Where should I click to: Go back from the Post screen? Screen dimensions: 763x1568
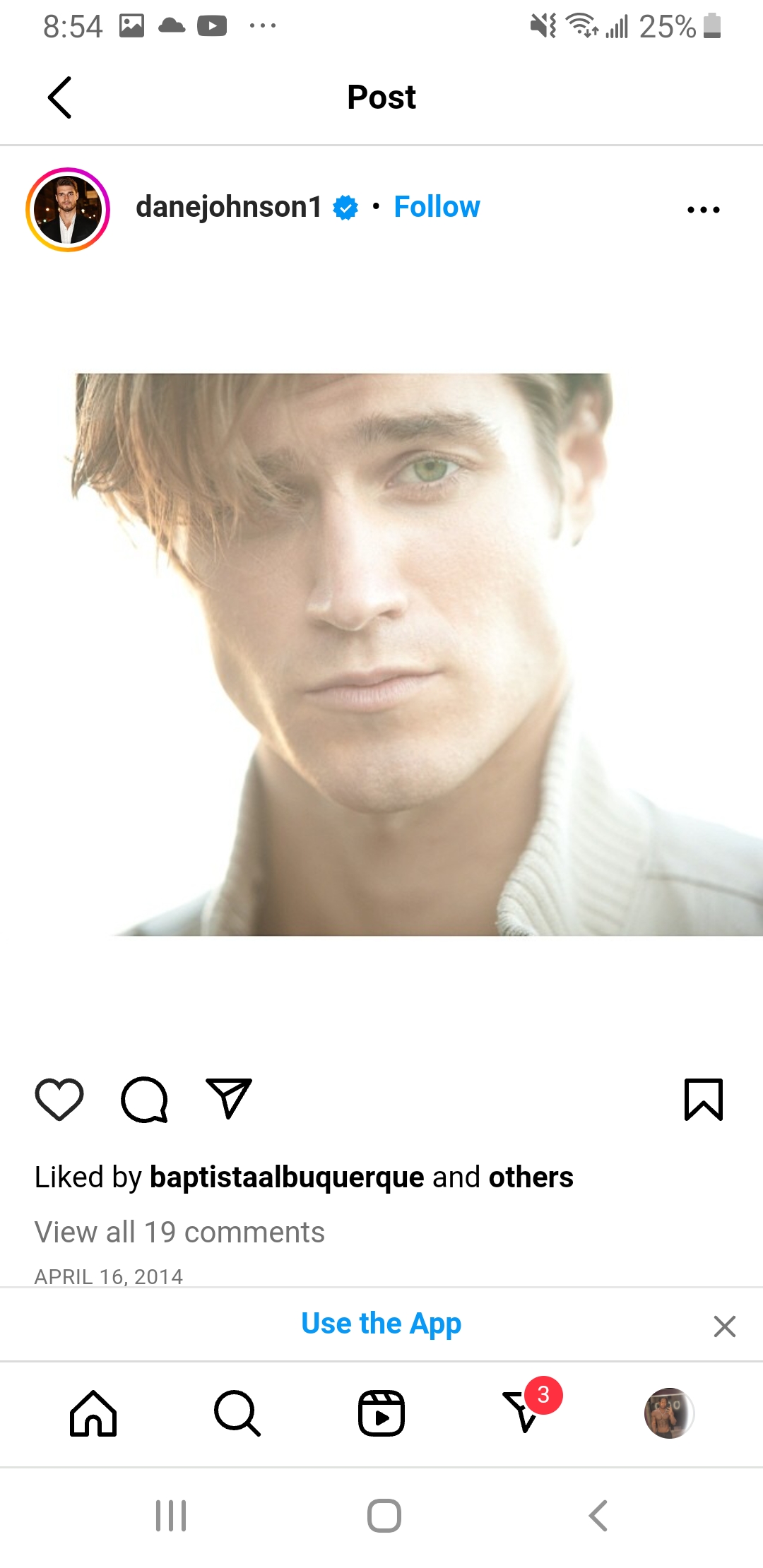pyautogui.click(x=60, y=97)
